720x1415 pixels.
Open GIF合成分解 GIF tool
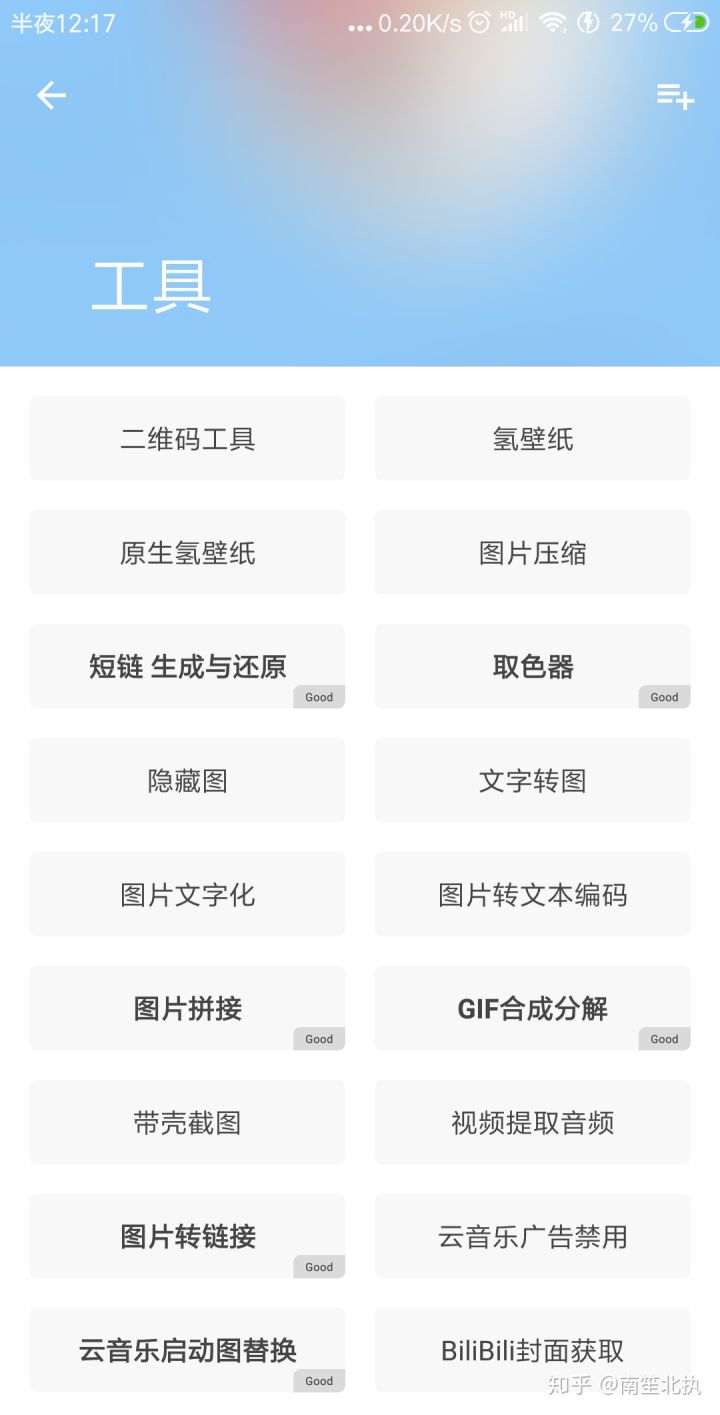click(x=532, y=1008)
